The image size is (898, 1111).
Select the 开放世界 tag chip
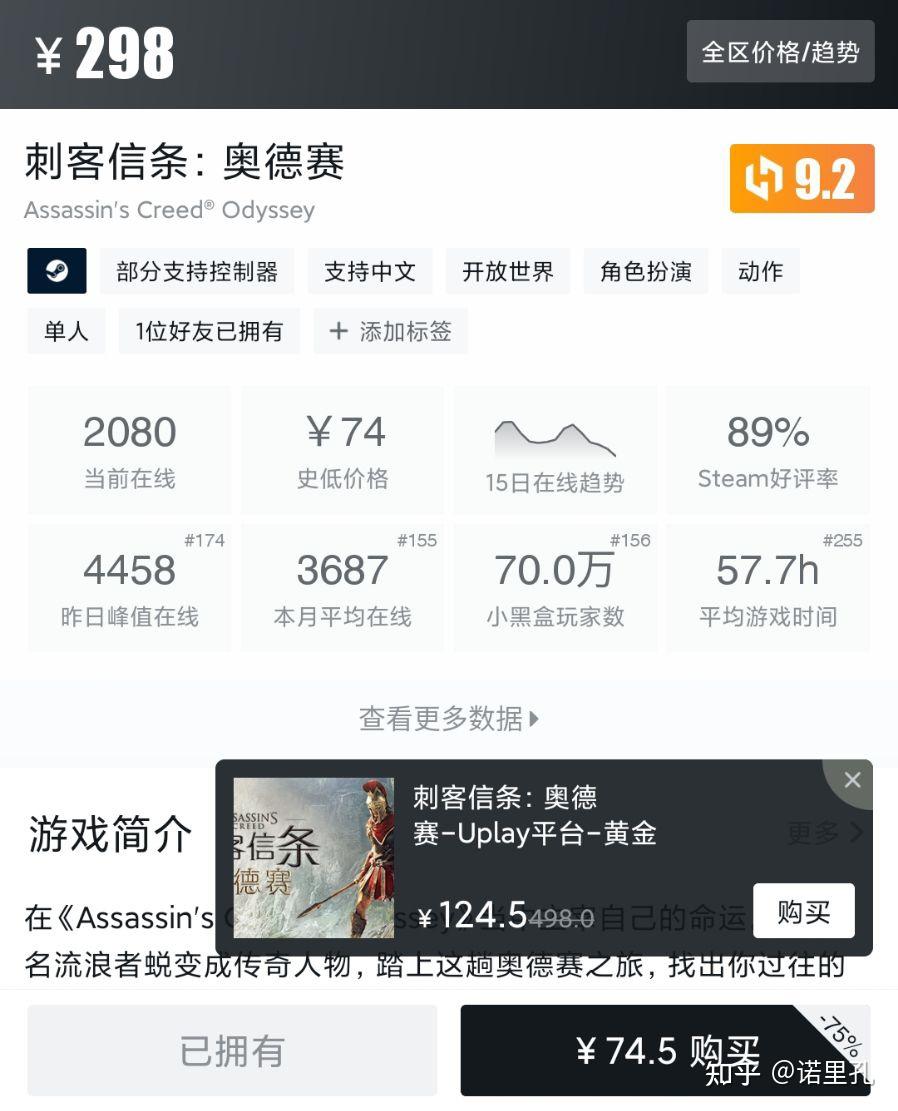click(508, 272)
